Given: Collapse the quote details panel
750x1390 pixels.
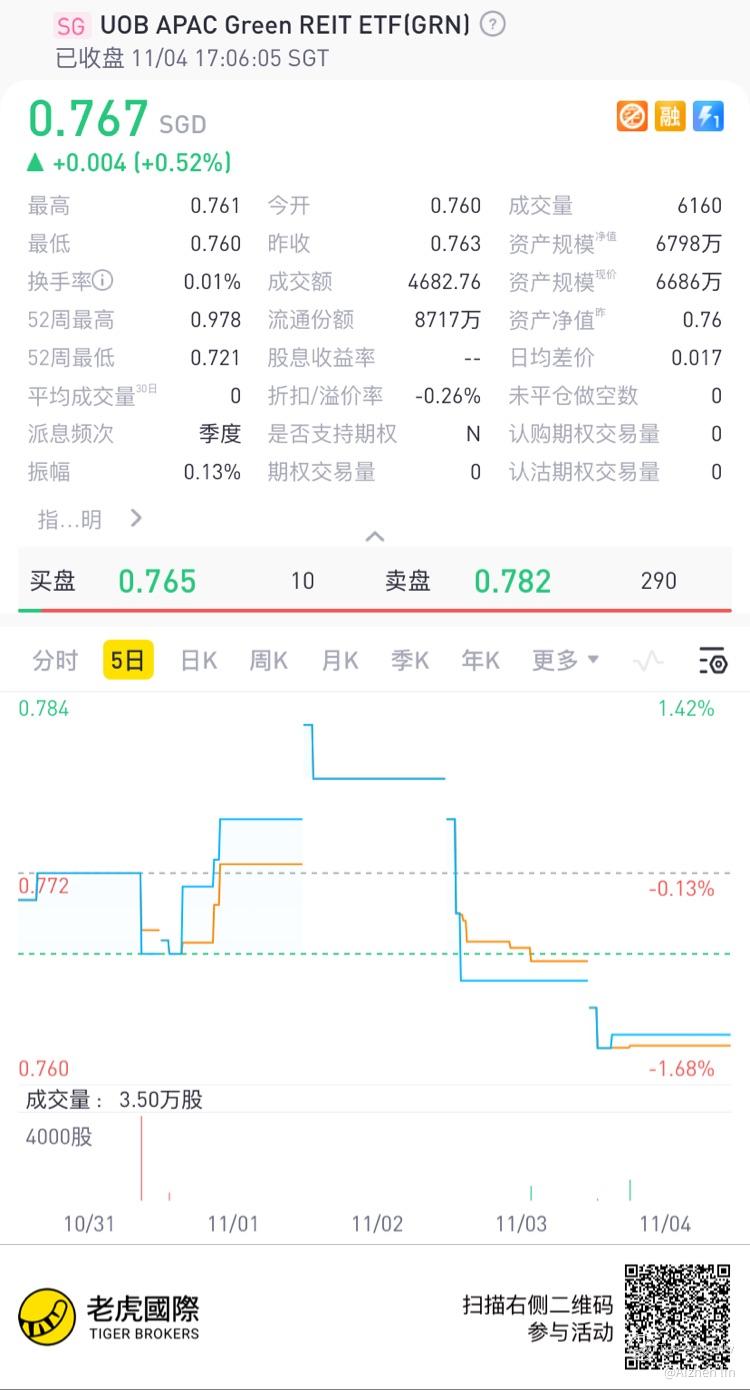Looking at the screenshot, I should [375, 537].
